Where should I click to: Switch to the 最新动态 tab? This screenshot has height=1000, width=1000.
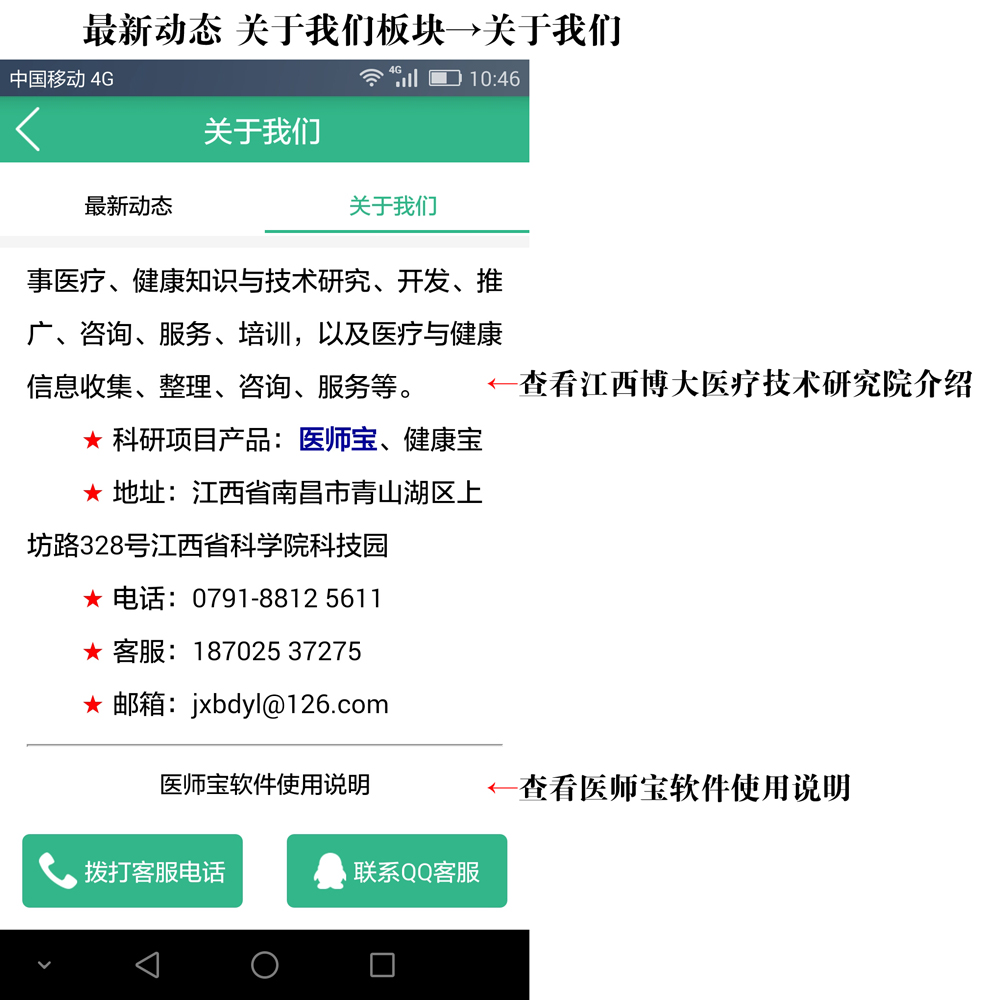click(129, 206)
